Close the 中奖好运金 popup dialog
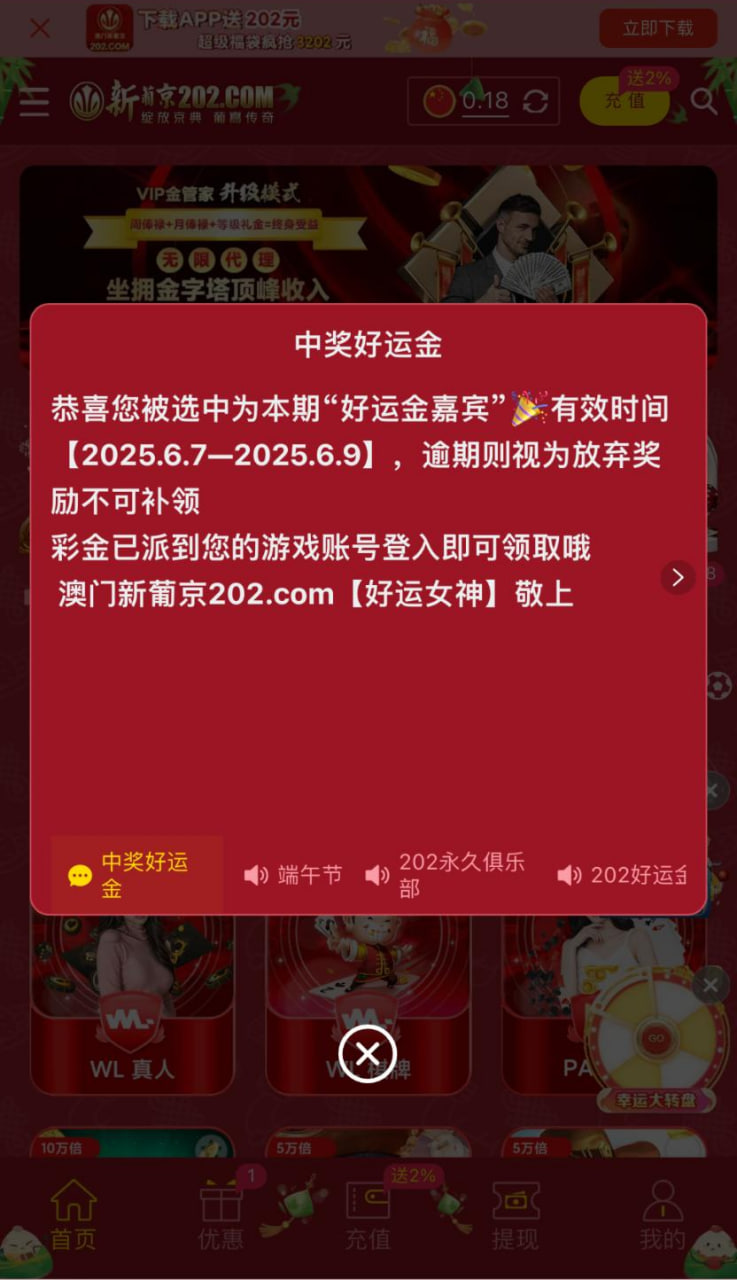 pyautogui.click(x=367, y=1053)
